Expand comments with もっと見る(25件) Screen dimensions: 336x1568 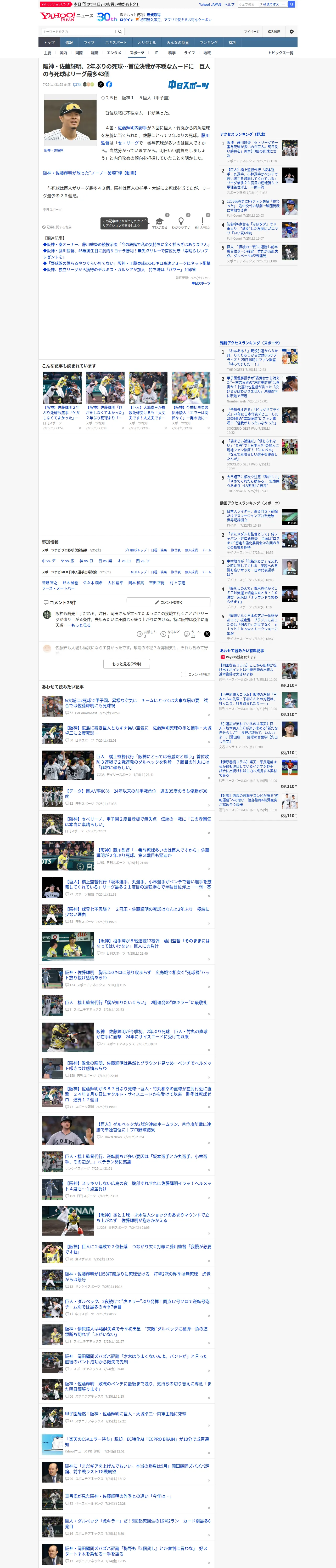(127, 664)
